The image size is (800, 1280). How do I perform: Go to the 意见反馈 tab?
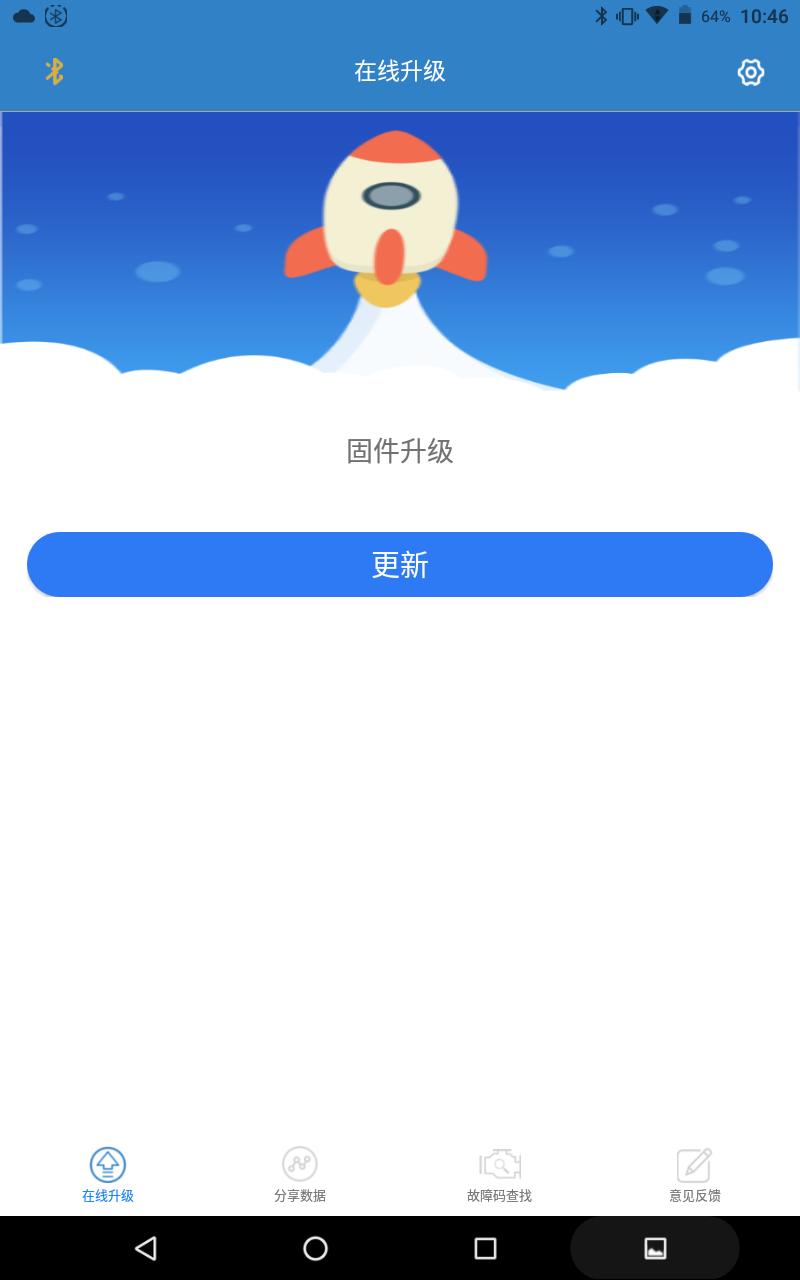tap(695, 1175)
